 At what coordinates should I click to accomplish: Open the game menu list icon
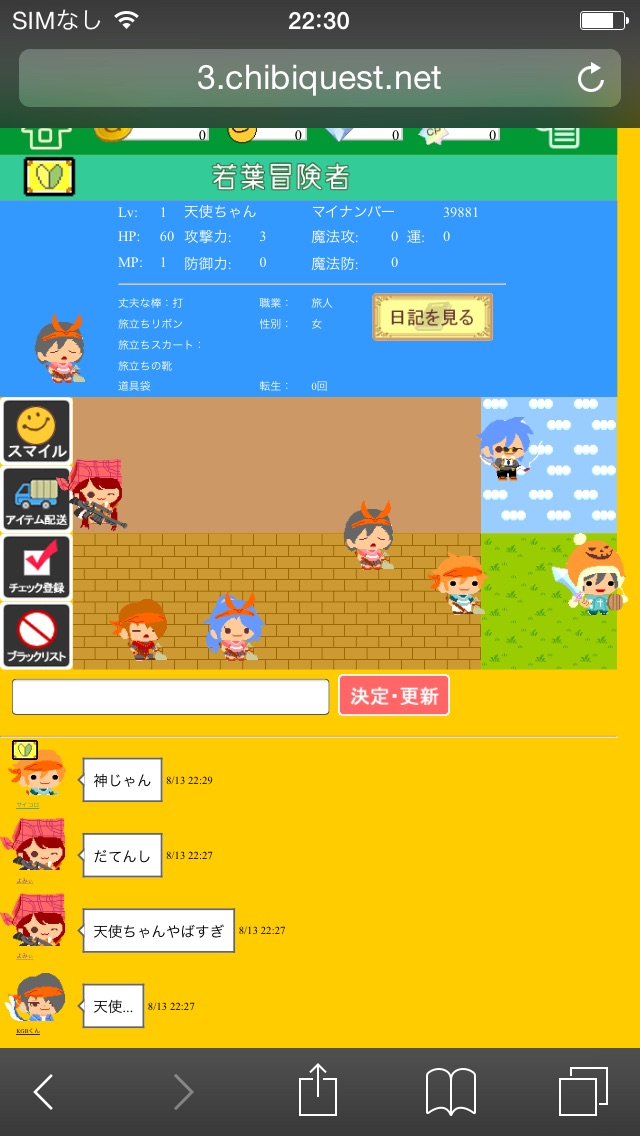(x=556, y=140)
